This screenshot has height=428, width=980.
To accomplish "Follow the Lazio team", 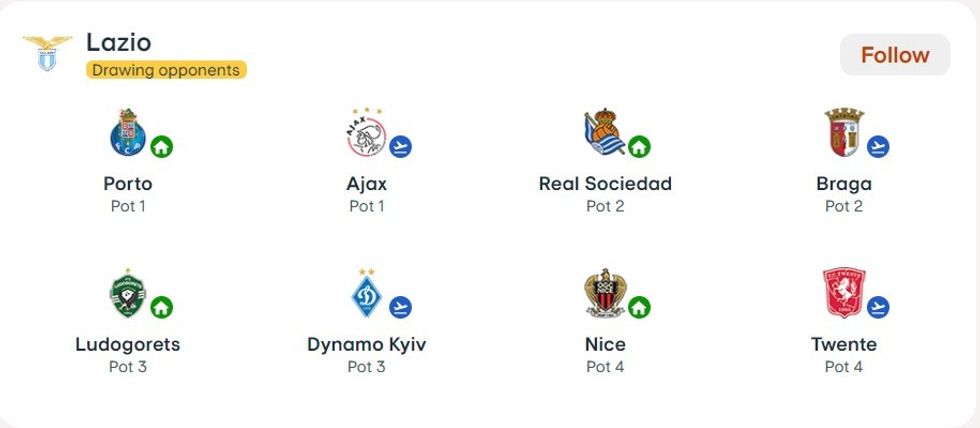I will point(894,55).
